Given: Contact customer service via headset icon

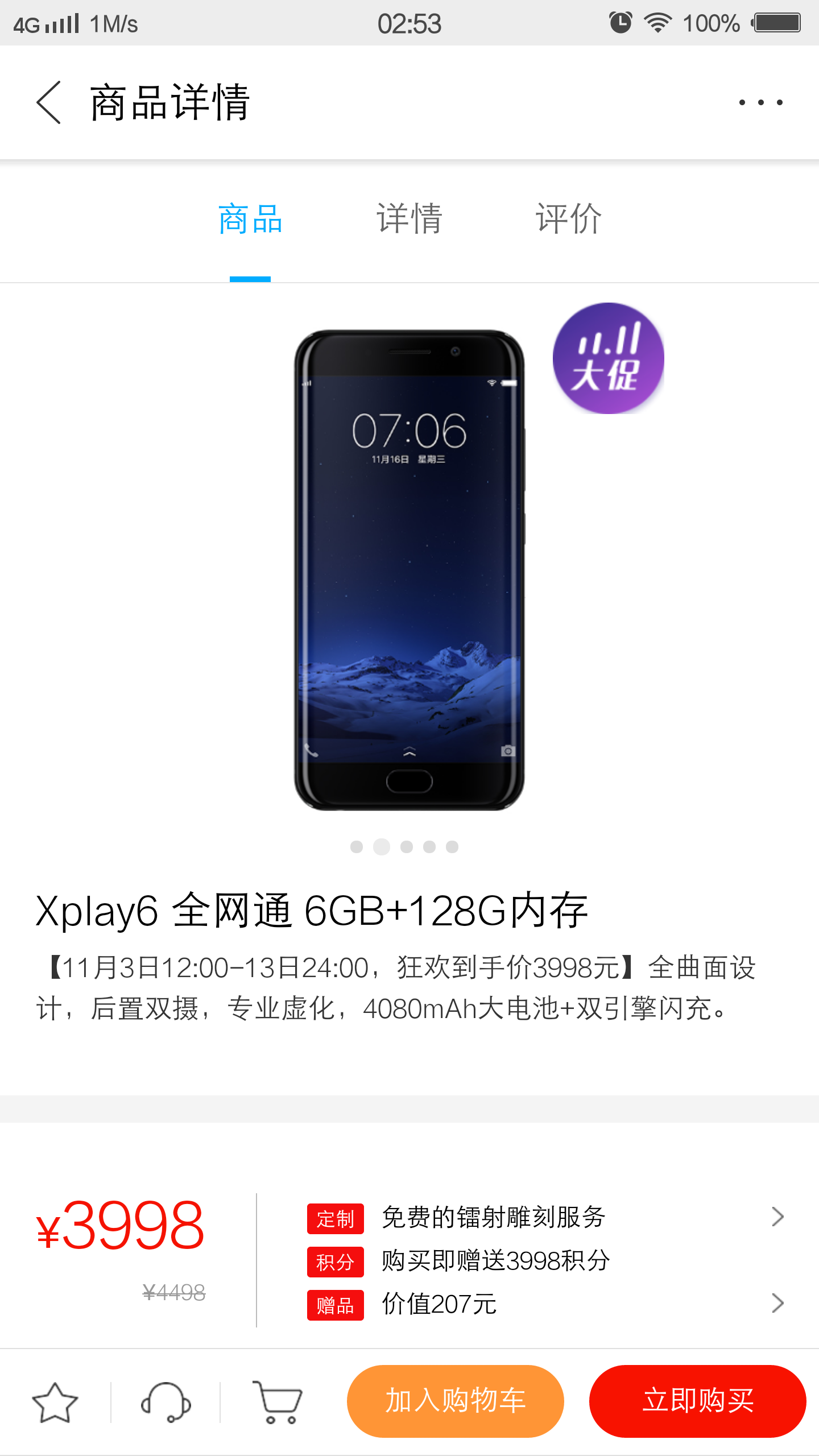Looking at the screenshot, I should click(x=166, y=1403).
